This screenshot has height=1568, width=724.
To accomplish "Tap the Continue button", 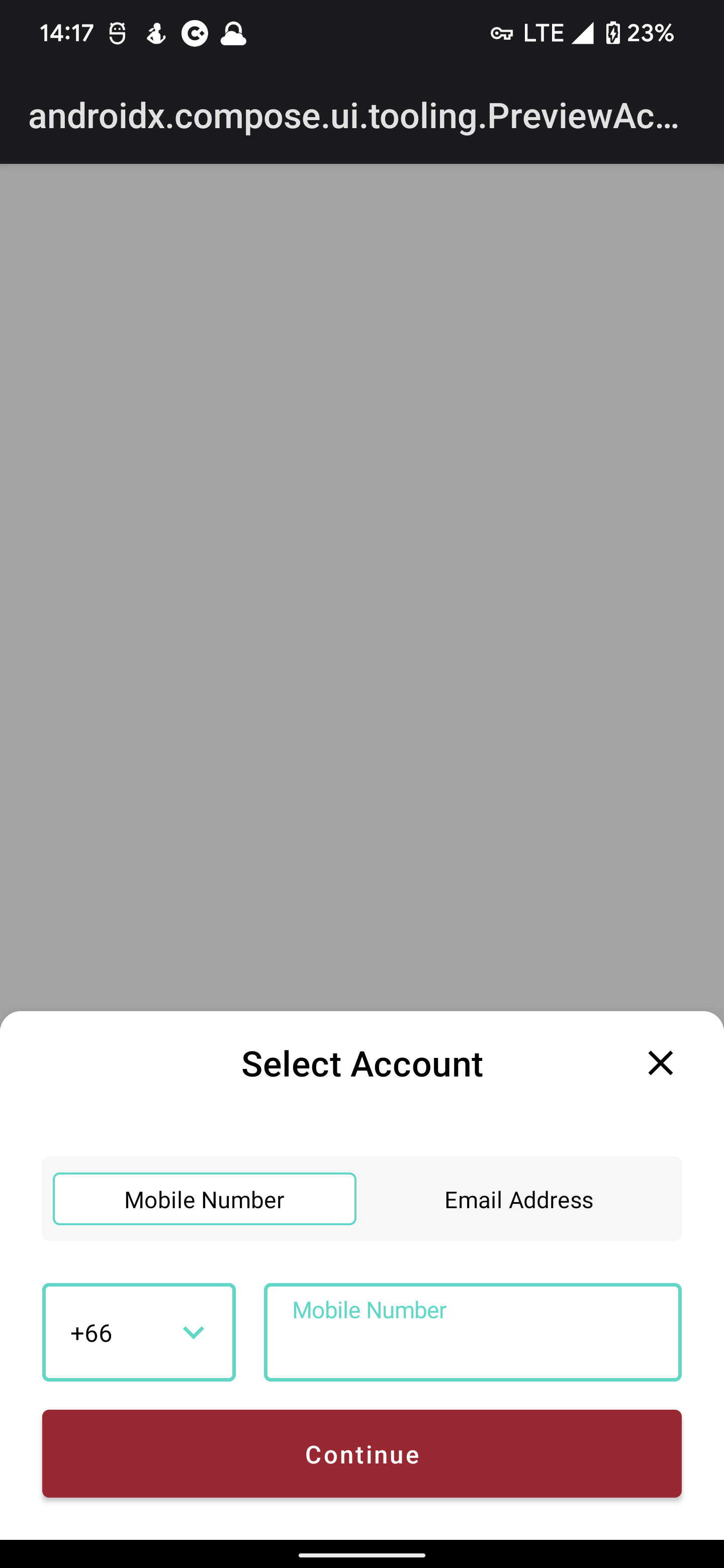I will pos(361,1453).
